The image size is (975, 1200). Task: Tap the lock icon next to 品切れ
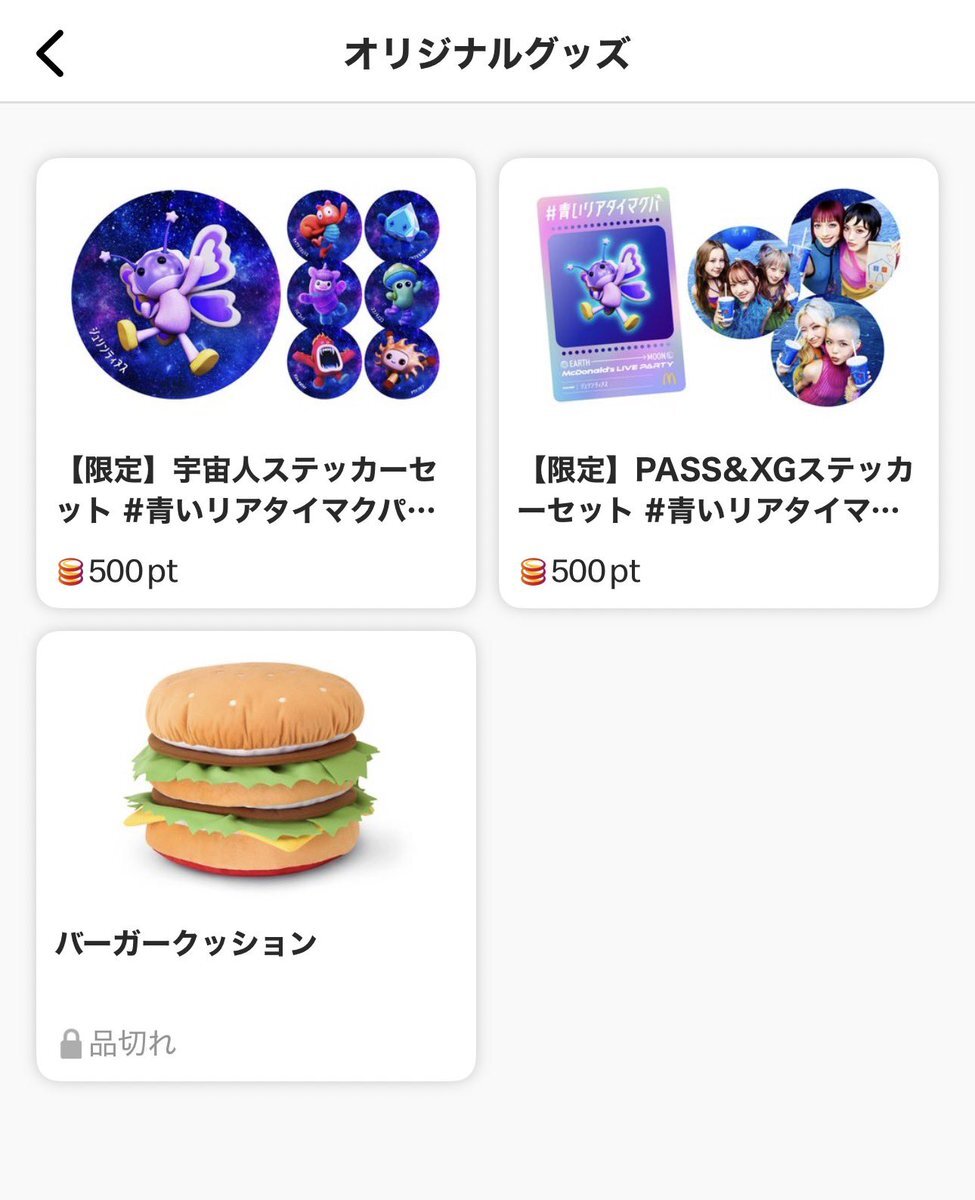pos(70,1042)
